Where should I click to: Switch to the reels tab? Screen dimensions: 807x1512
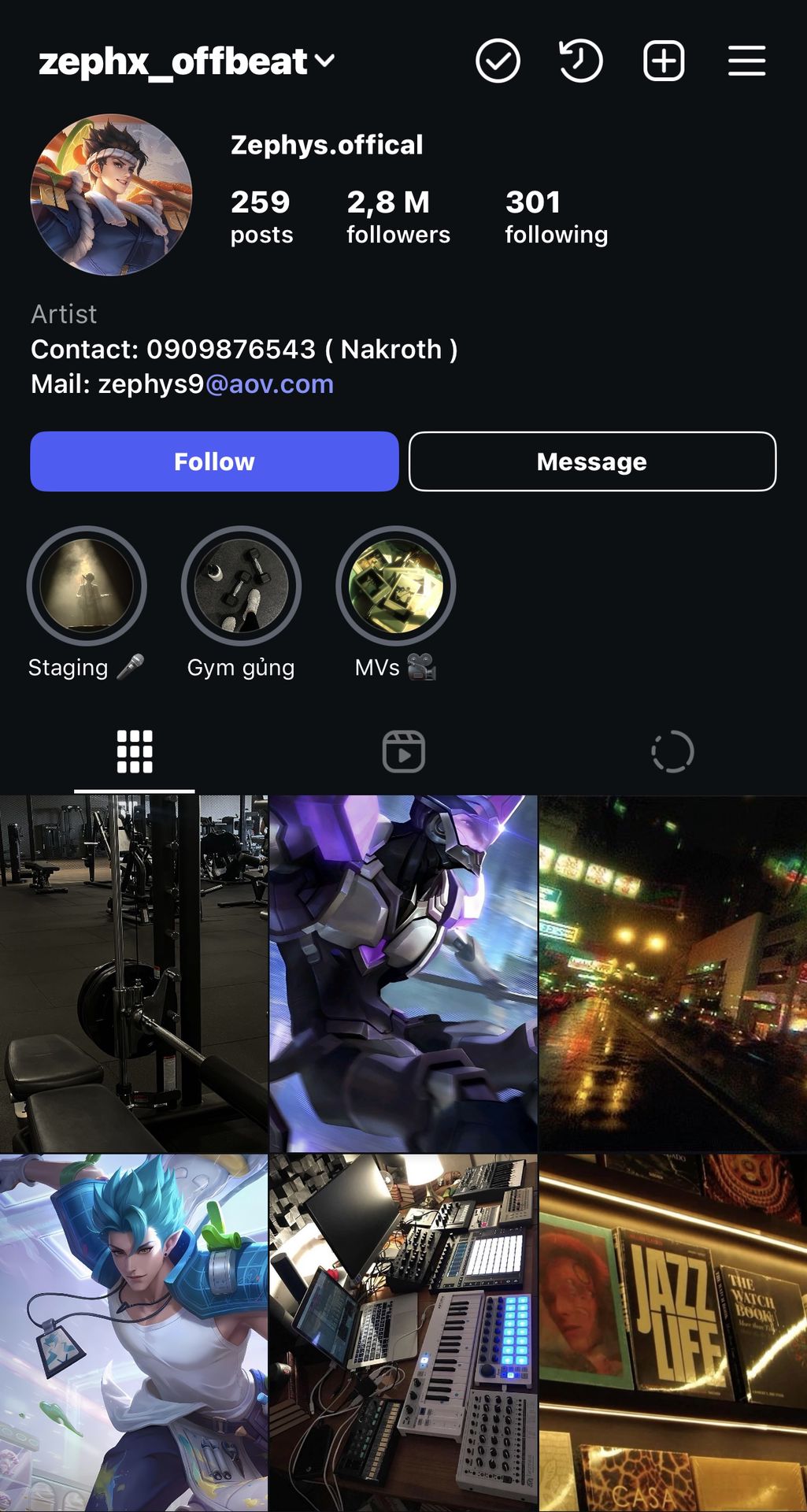tap(403, 751)
